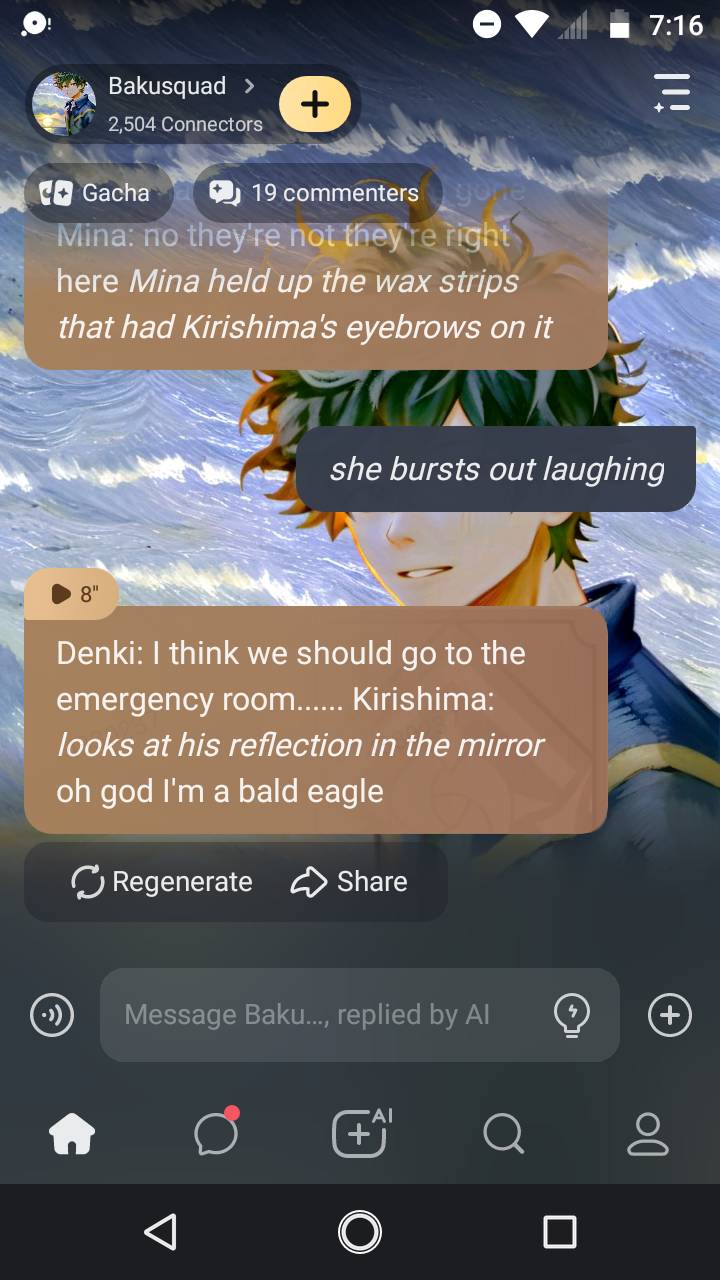Share the Denki message
This screenshot has width=720, height=1280.
coord(349,882)
